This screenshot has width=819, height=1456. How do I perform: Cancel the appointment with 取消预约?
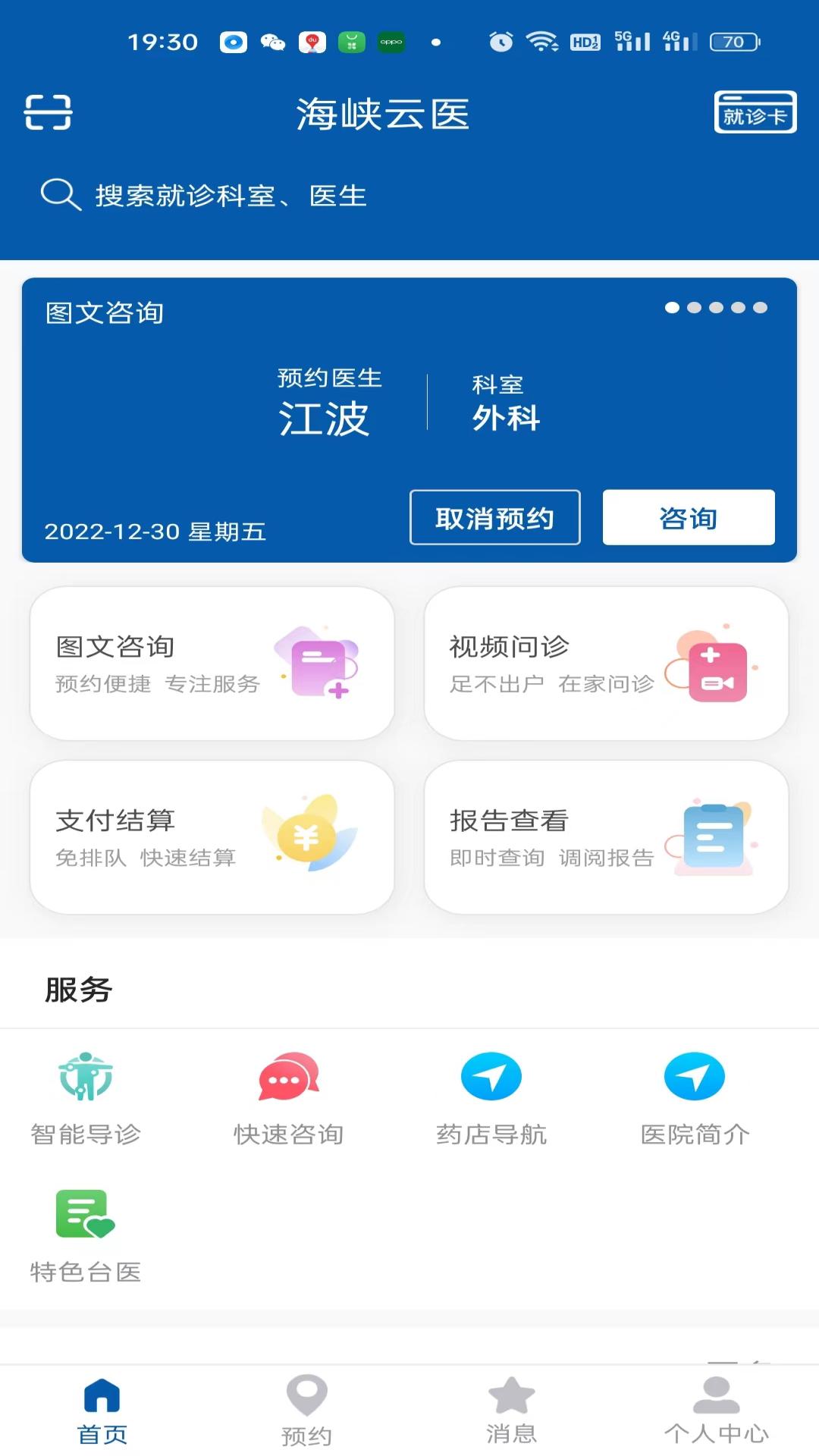[x=494, y=518]
